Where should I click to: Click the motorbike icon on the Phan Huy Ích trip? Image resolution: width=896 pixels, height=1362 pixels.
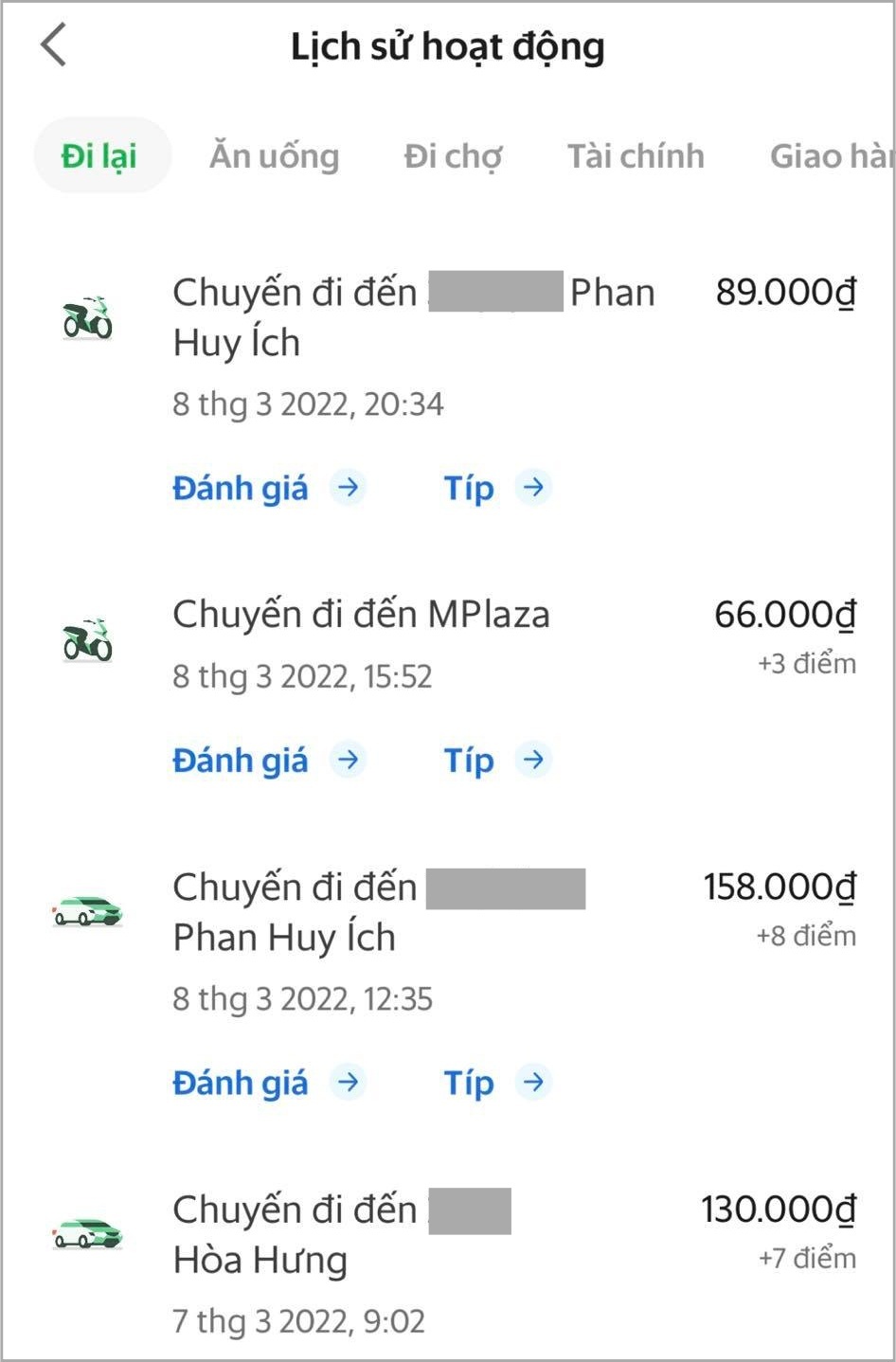(88, 317)
